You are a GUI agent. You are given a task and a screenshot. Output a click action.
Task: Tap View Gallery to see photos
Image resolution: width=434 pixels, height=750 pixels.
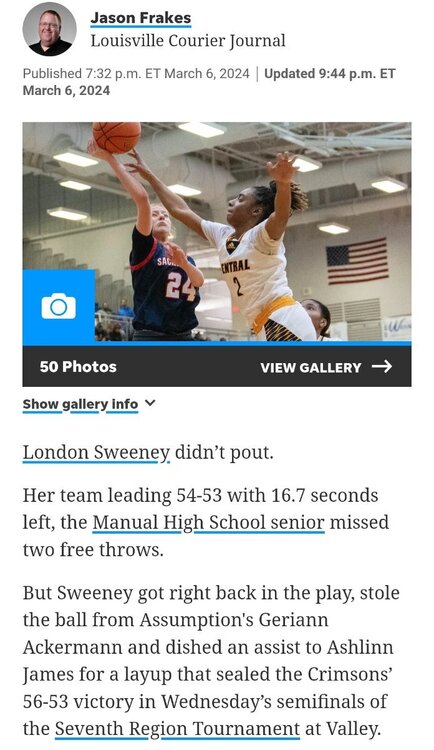(326, 367)
